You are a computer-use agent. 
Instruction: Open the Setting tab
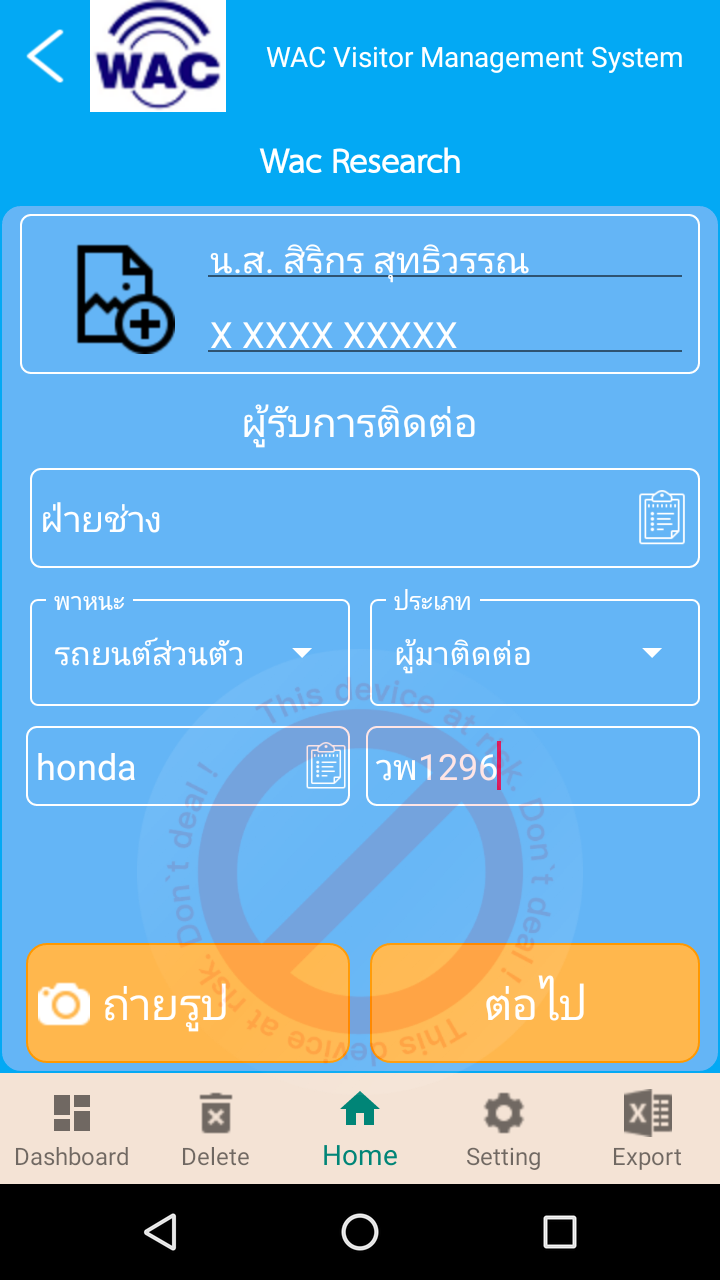(503, 1130)
